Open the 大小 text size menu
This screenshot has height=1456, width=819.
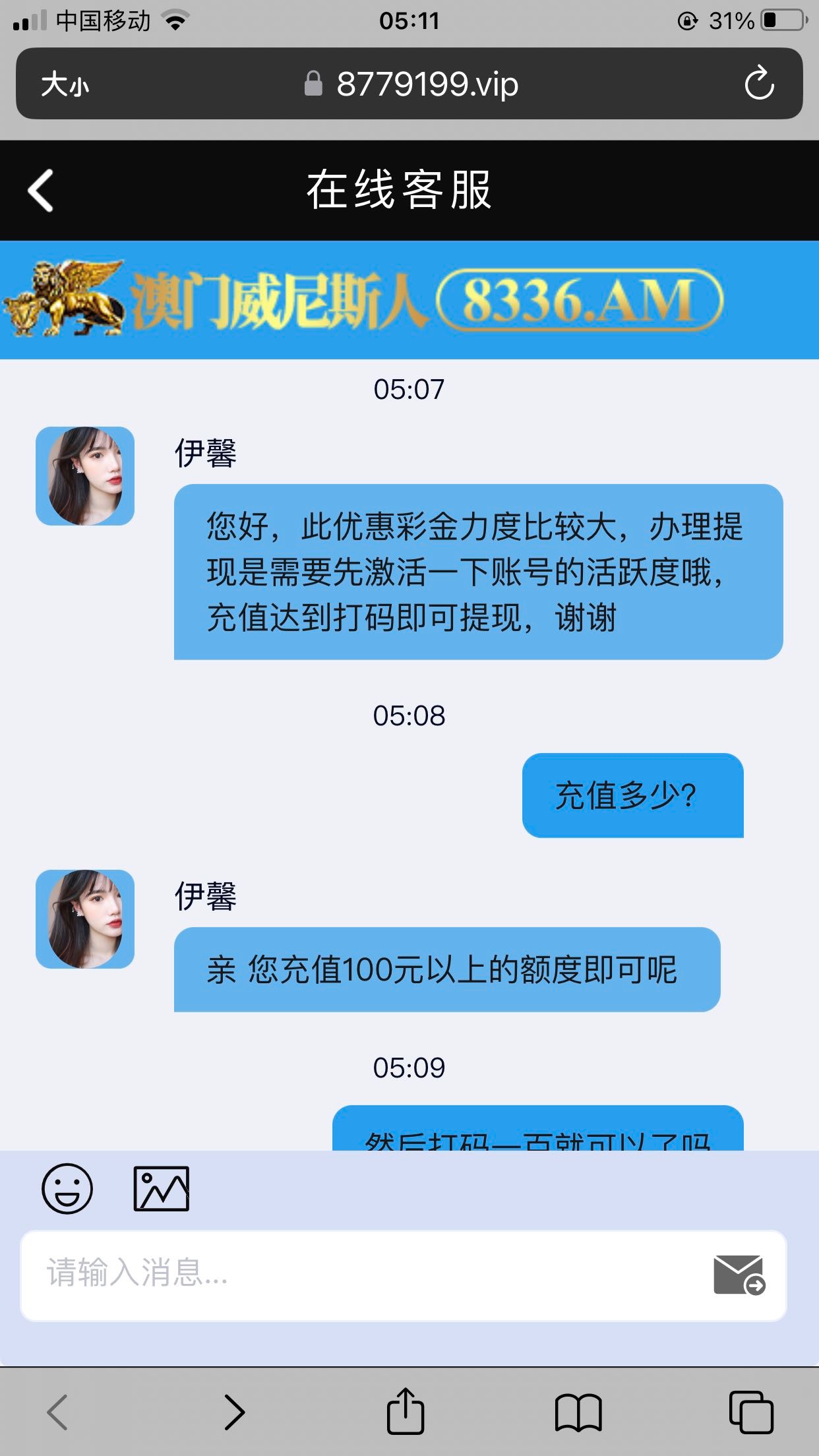tap(65, 84)
